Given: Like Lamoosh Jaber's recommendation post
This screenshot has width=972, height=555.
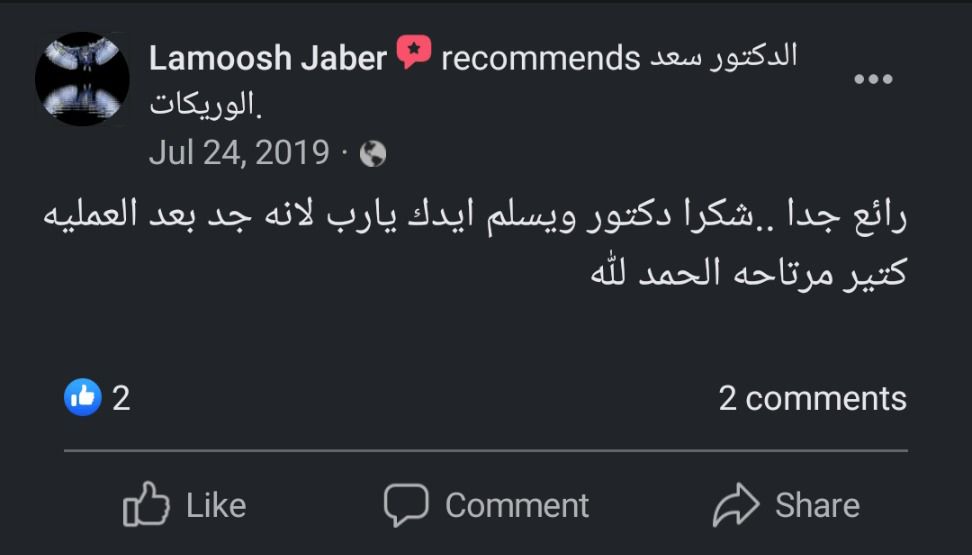Looking at the screenshot, I should [185, 505].
